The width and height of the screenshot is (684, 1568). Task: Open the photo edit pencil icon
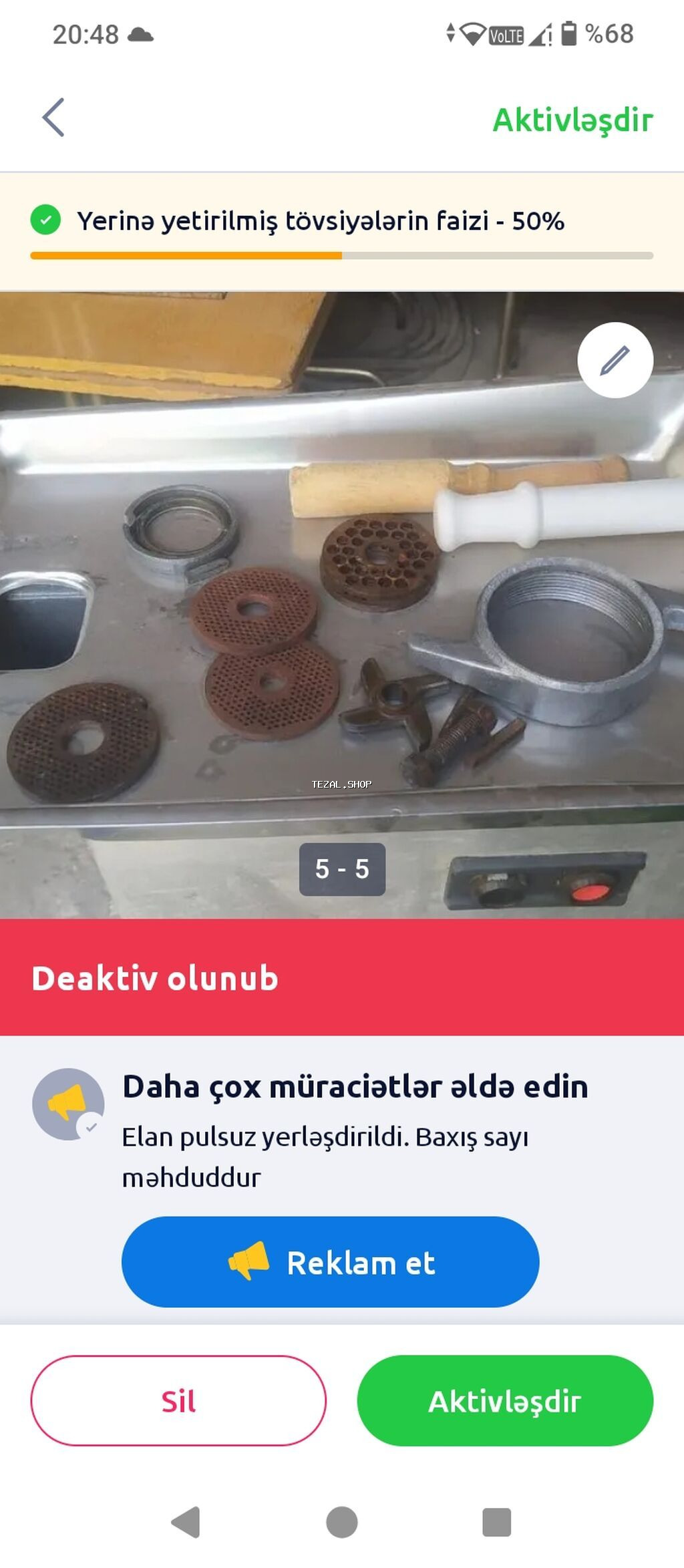pos(615,359)
